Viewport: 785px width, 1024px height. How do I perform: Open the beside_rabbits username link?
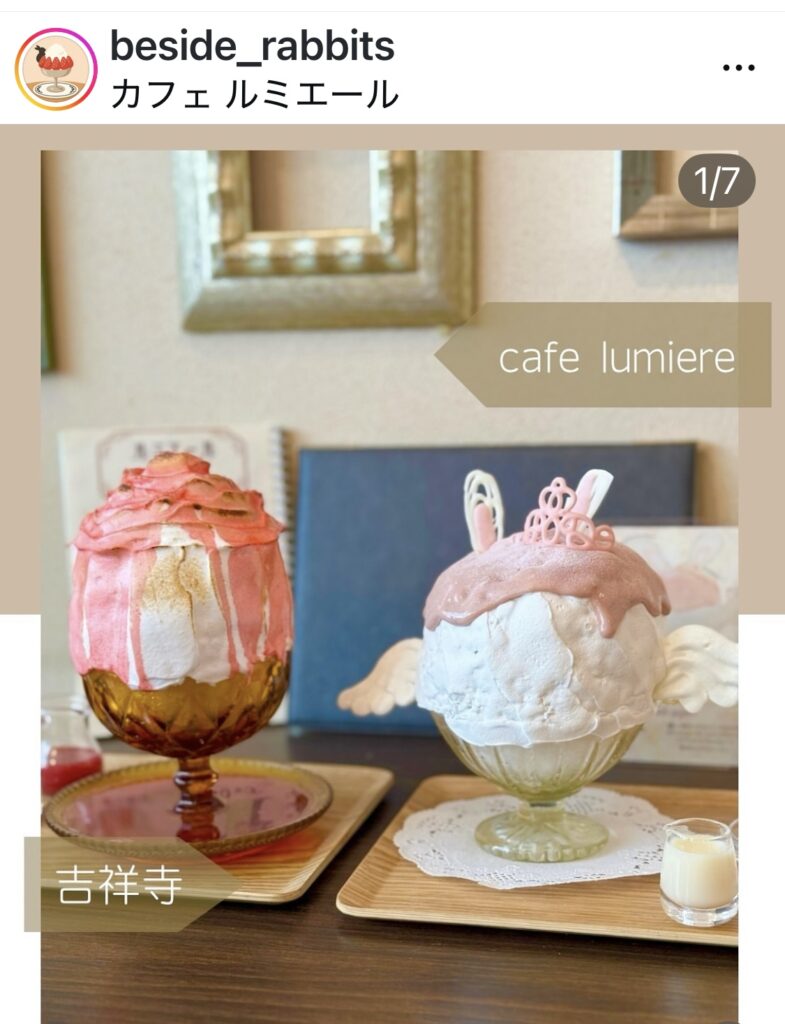(x=252, y=45)
